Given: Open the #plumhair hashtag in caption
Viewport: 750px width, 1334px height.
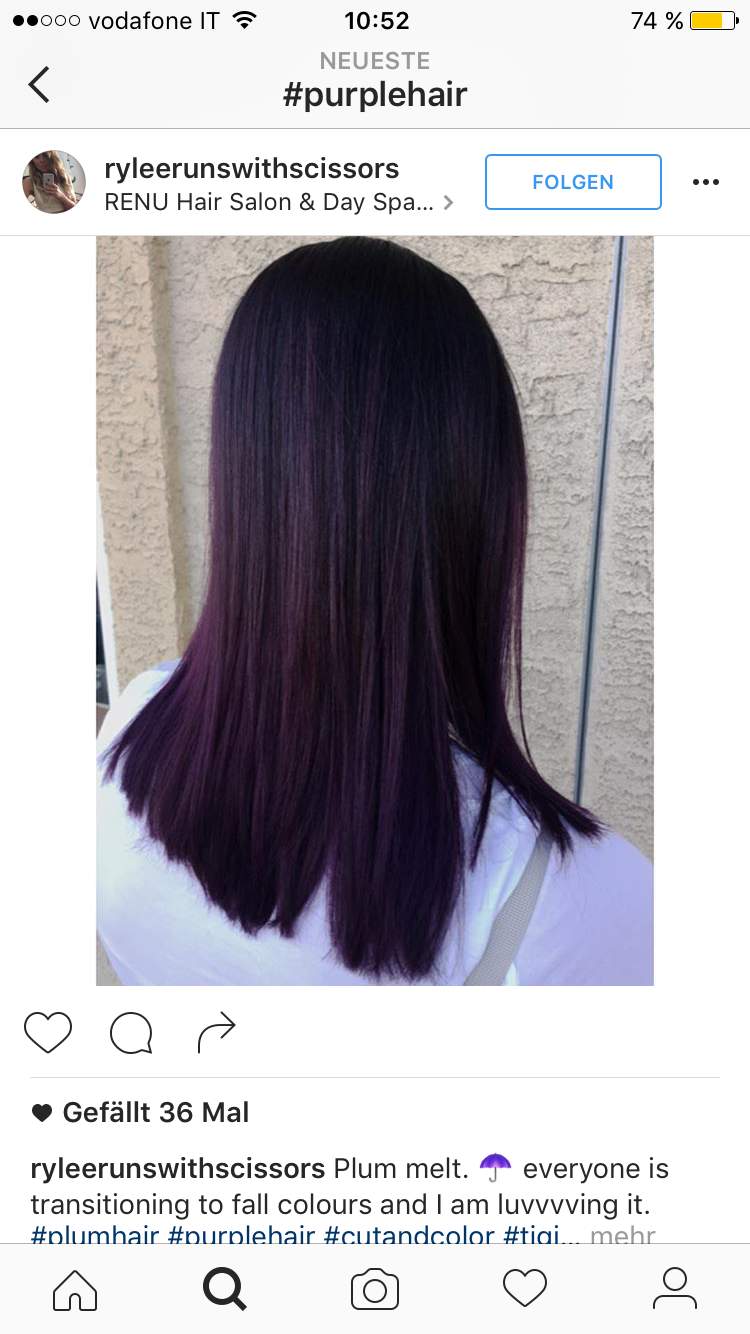Looking at the screenshot, I should (x=95, y=1235).
